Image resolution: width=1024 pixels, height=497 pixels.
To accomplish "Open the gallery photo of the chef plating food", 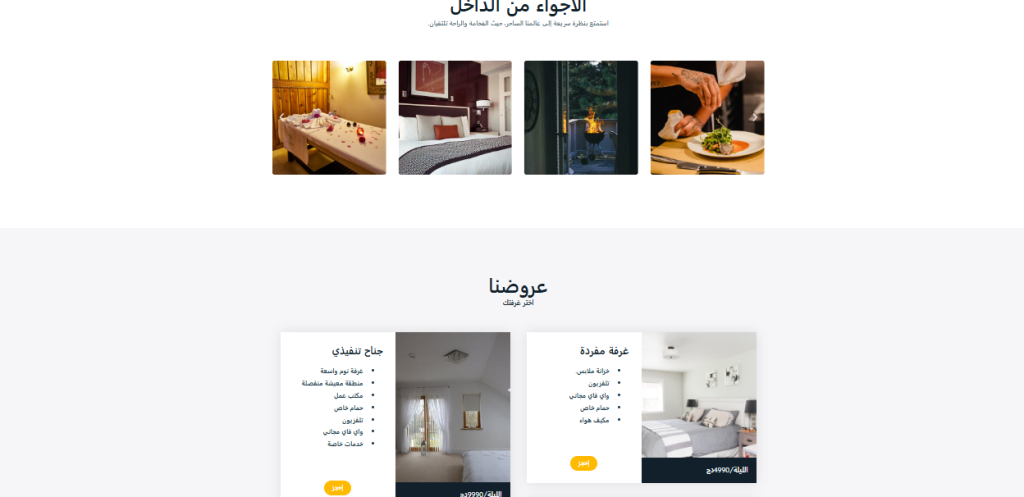I will 707,118.
